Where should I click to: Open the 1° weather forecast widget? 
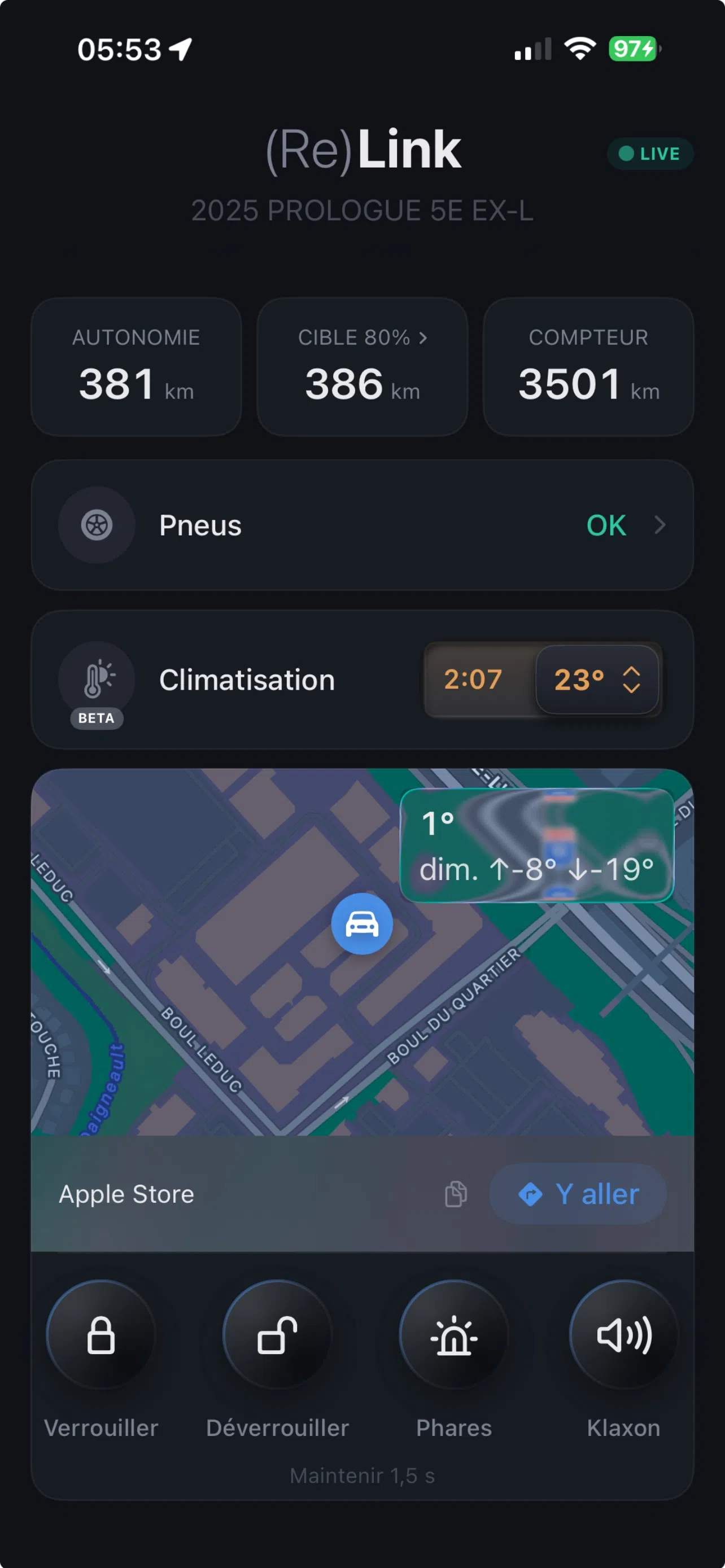point(536,845)
